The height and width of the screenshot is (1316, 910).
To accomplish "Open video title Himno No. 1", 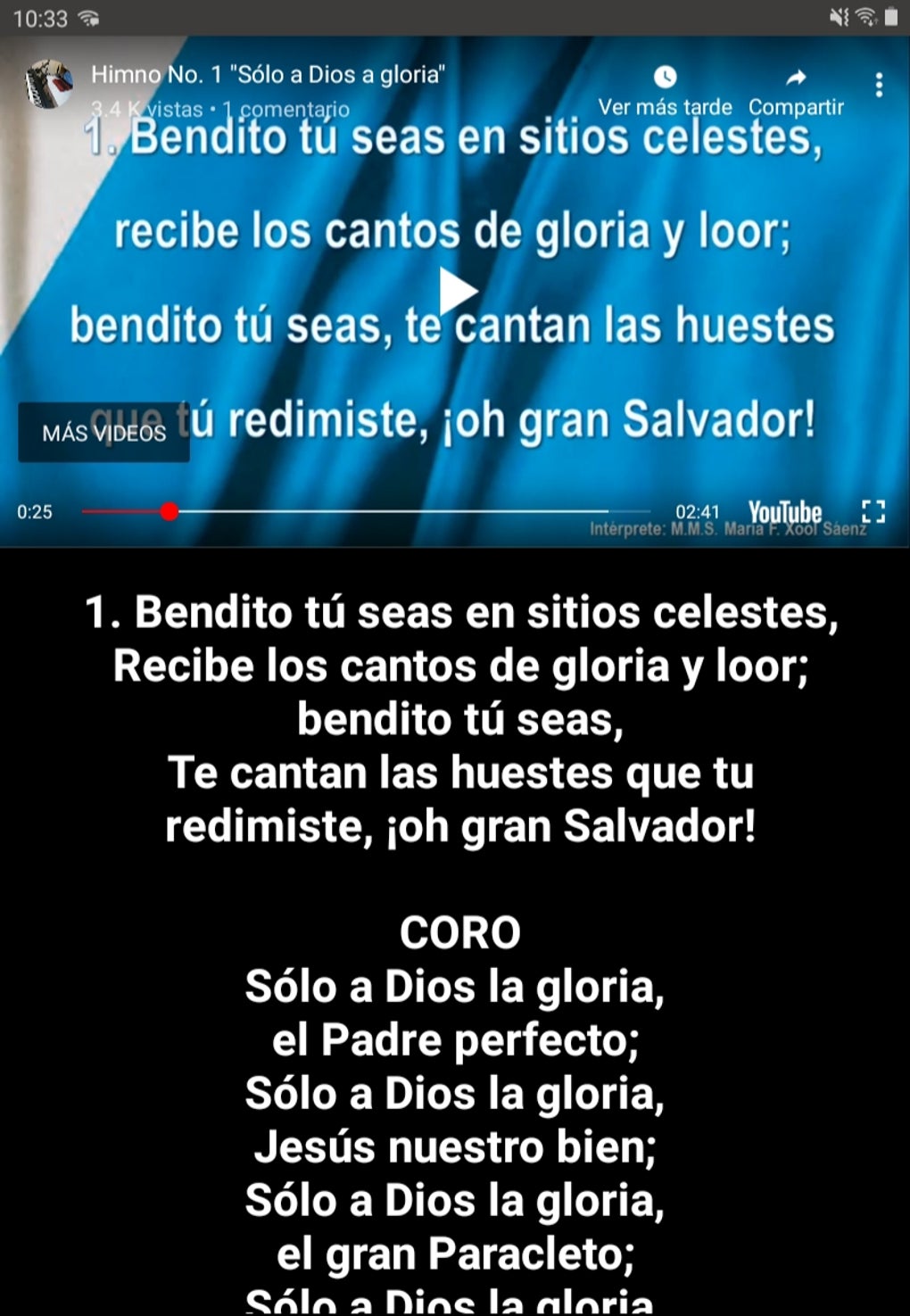I will (x=268, y=74).
